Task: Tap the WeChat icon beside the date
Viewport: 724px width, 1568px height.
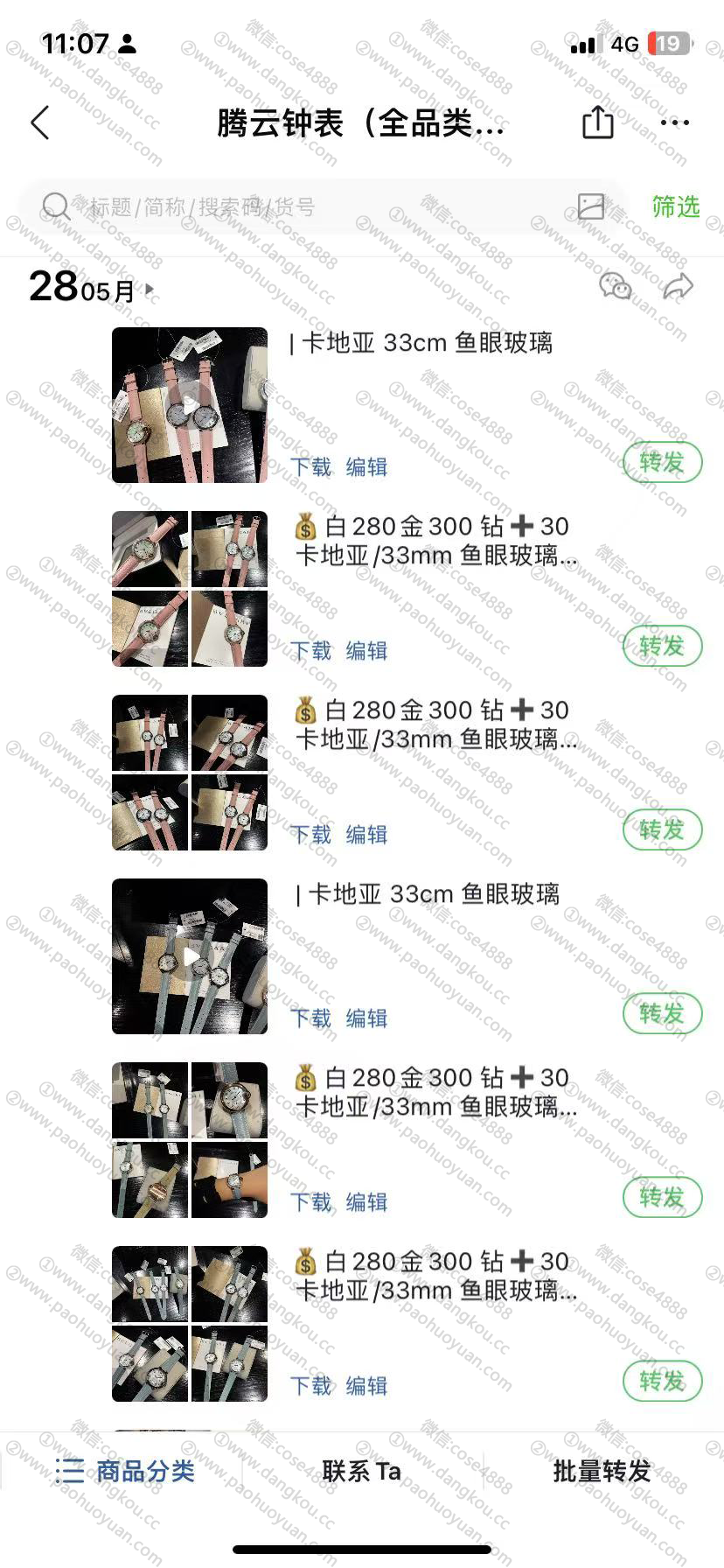Action: click(616, 286)
